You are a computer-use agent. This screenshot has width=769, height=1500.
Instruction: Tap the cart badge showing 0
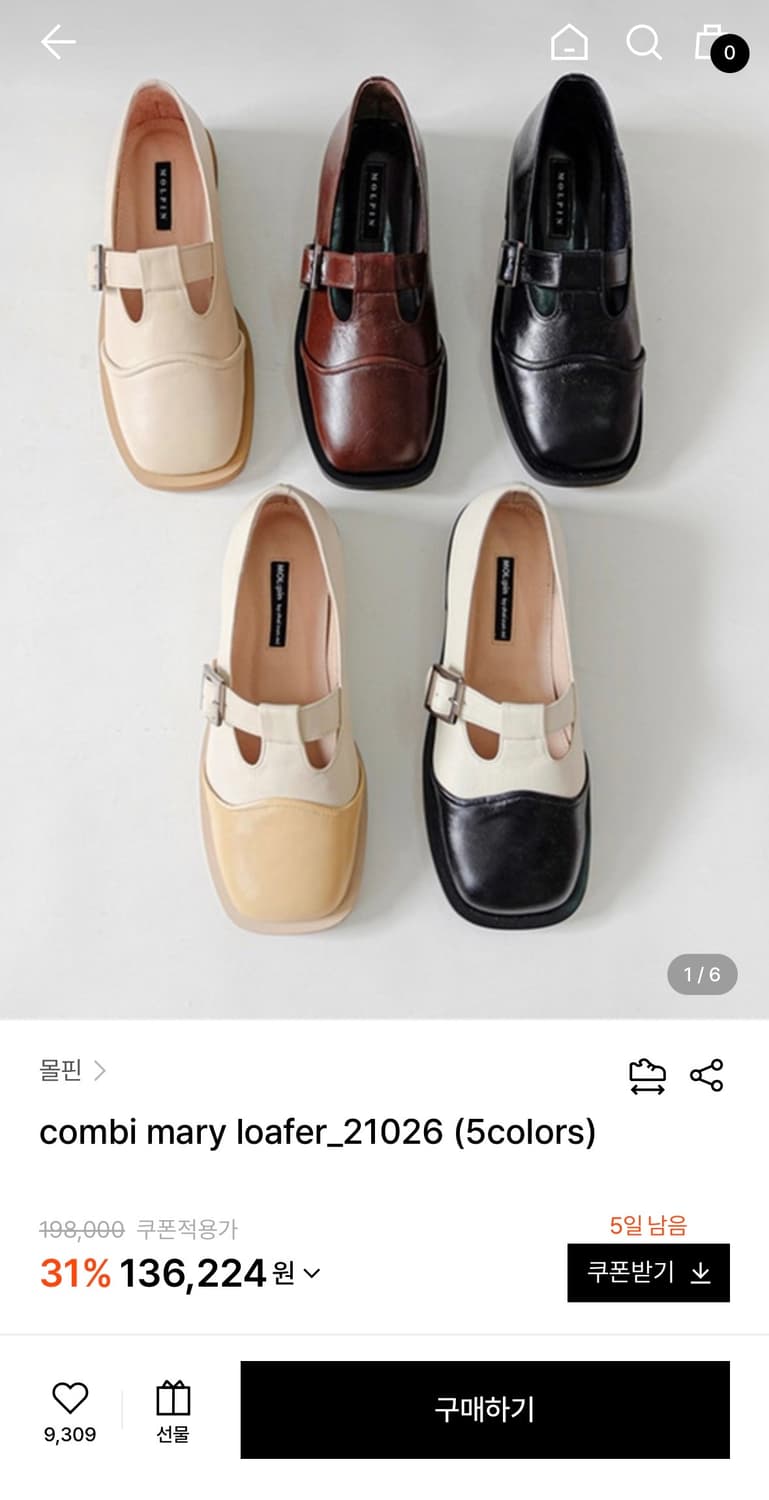pos(728,55)
